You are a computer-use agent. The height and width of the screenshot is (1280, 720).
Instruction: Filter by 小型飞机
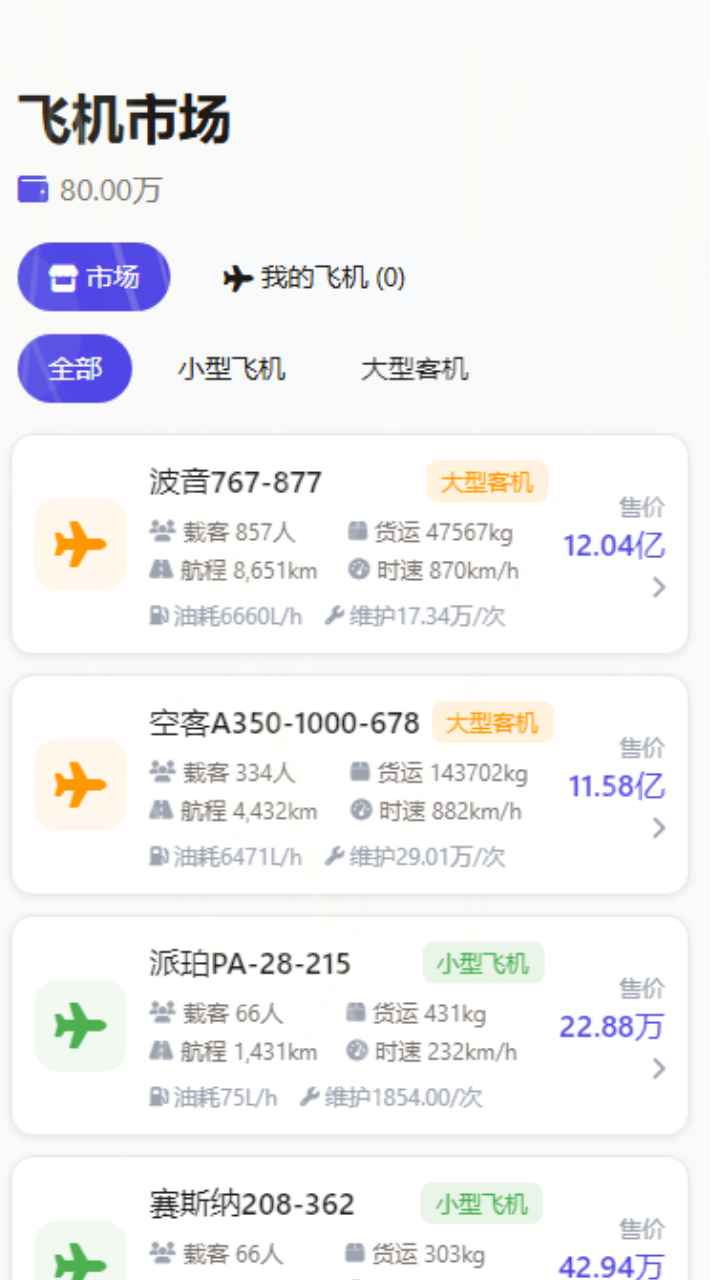[232, 369]
